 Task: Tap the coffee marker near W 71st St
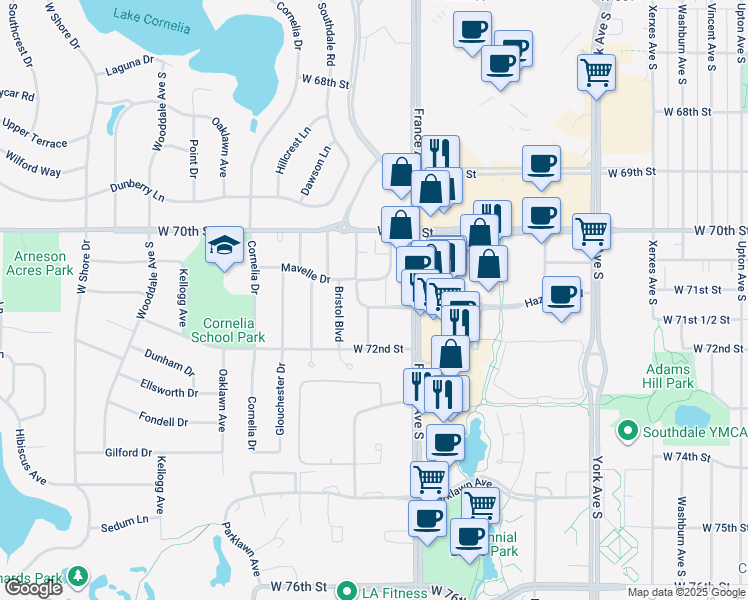click(561, 299)
